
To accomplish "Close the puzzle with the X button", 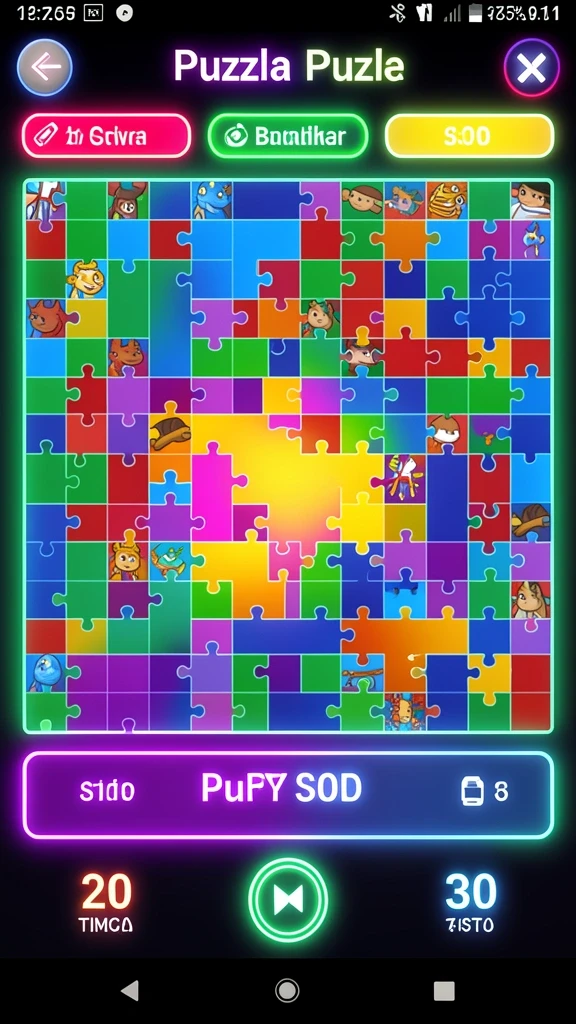I will 532,68.
